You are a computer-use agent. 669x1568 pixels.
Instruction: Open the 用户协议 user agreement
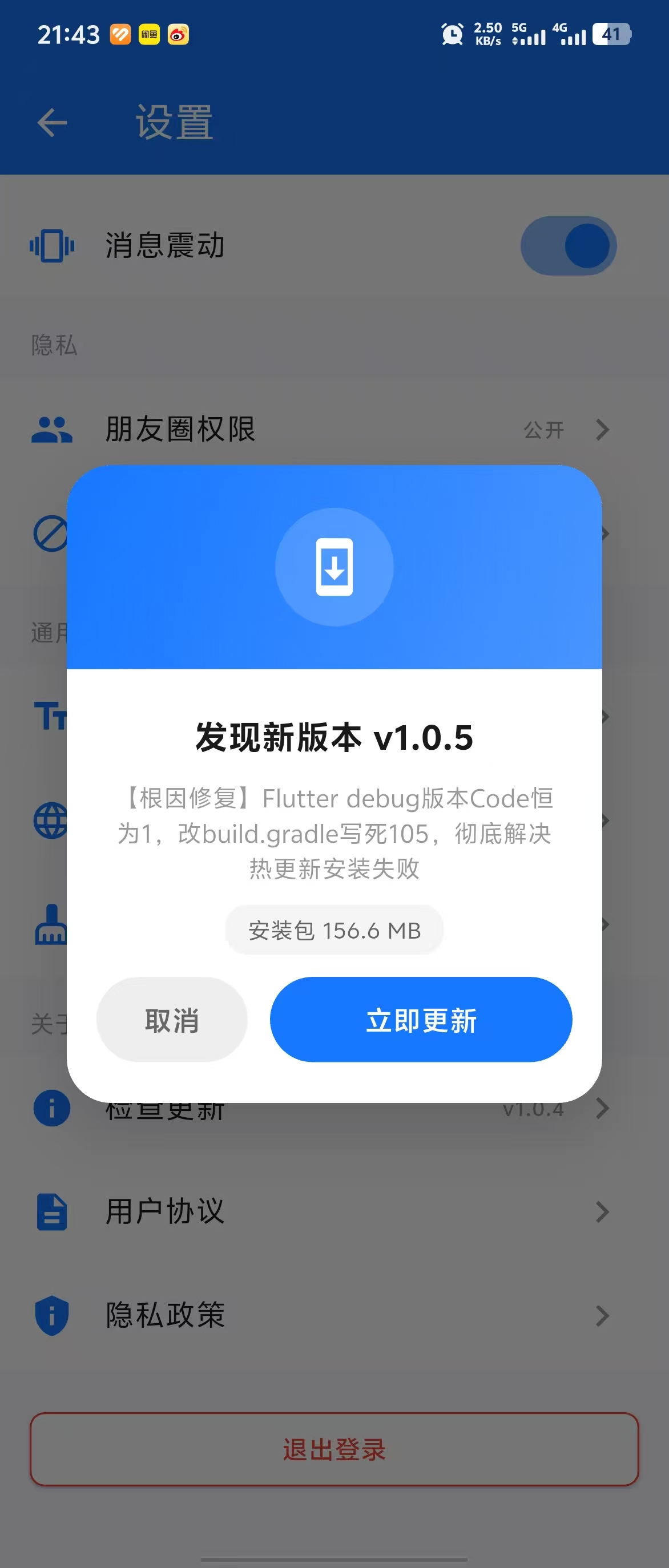(x=323, y=1211)
